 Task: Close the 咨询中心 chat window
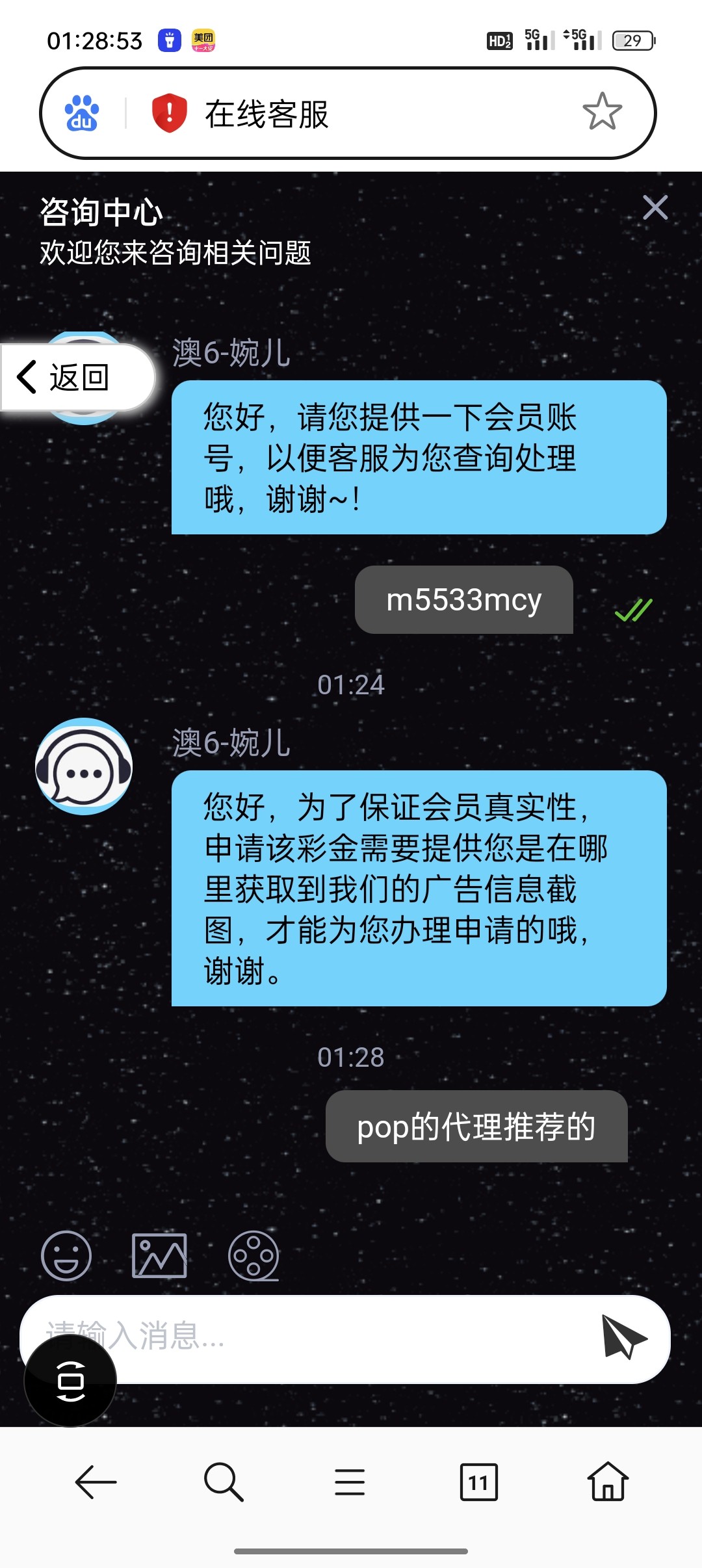tap(655, 208)
